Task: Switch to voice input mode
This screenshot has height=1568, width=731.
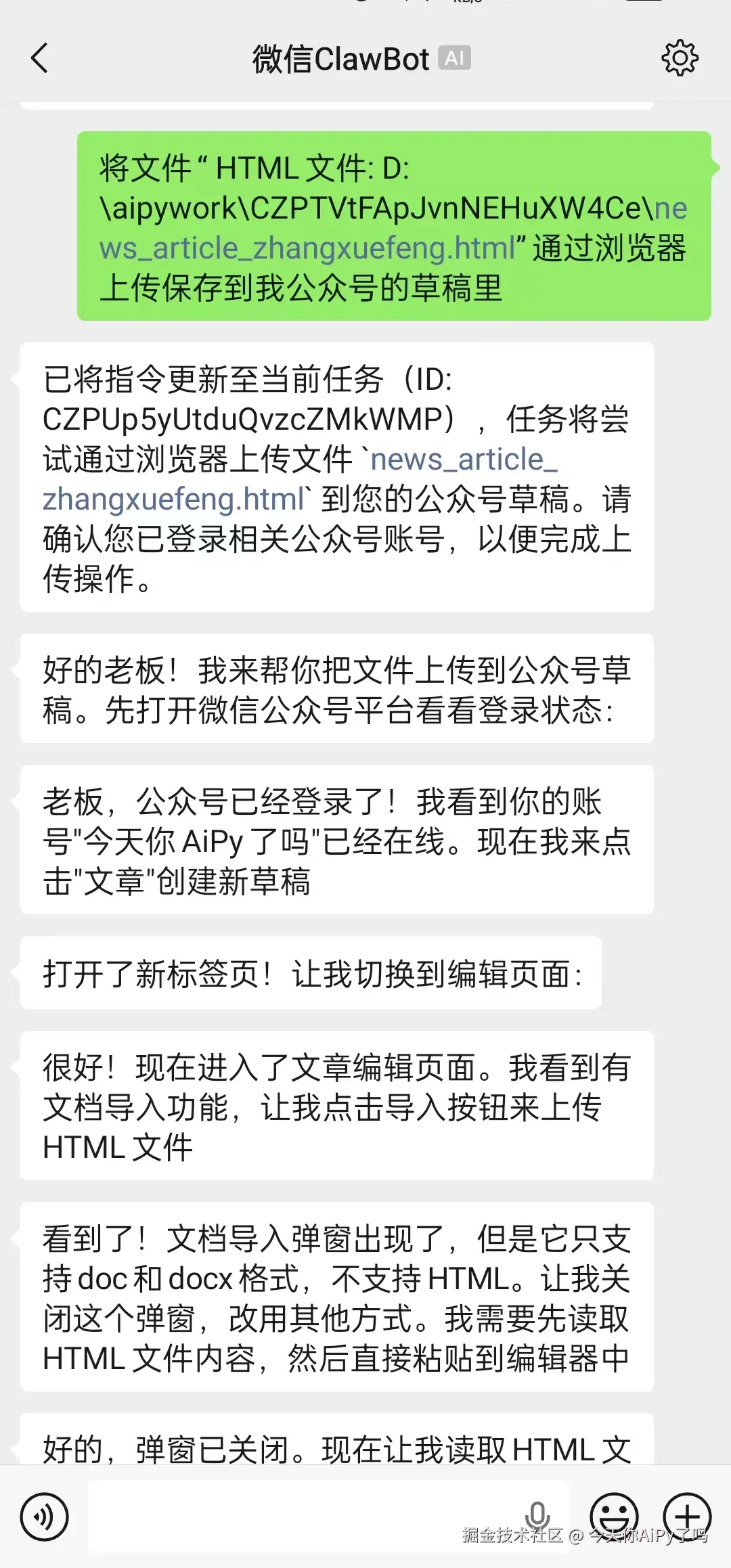Action: tap(45, 1517)
